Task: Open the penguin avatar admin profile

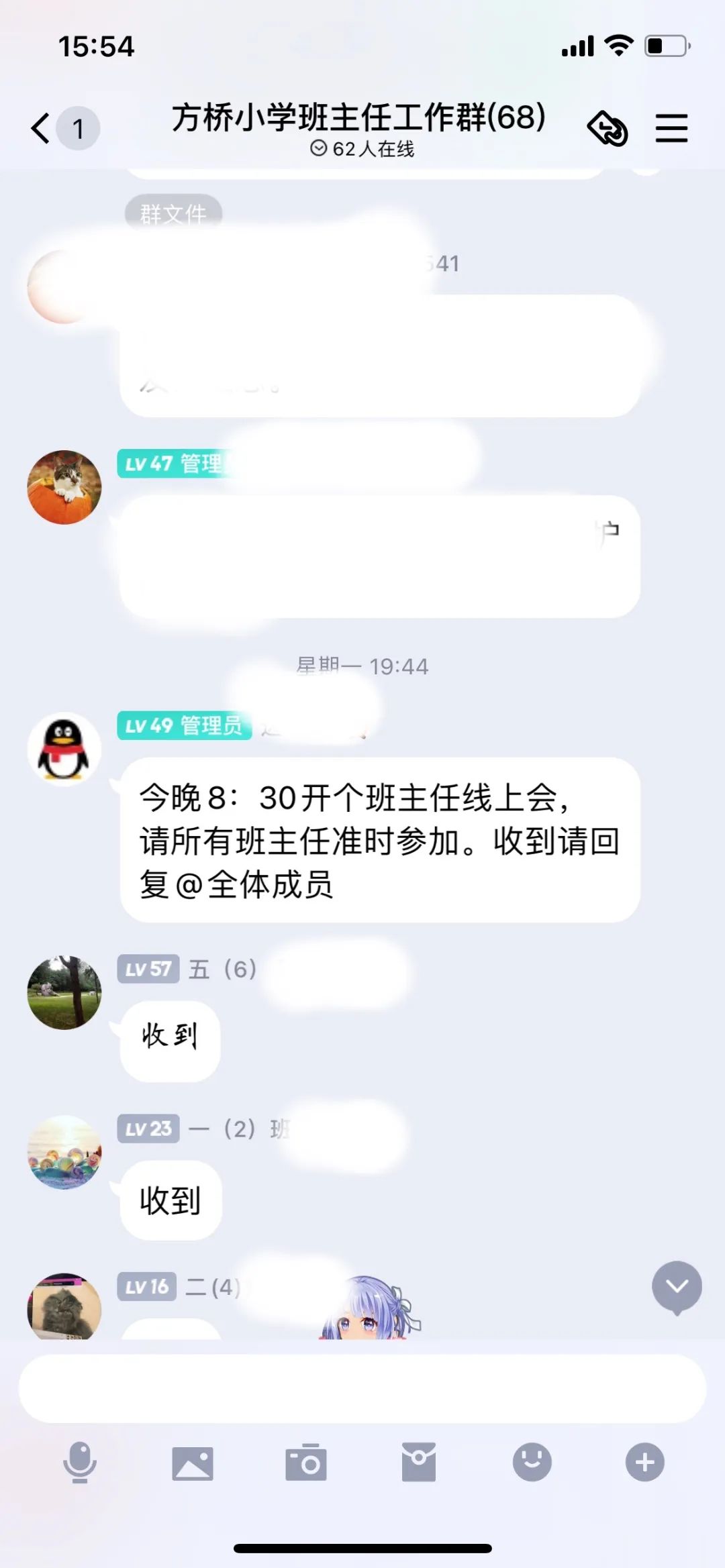Action: 64,749
